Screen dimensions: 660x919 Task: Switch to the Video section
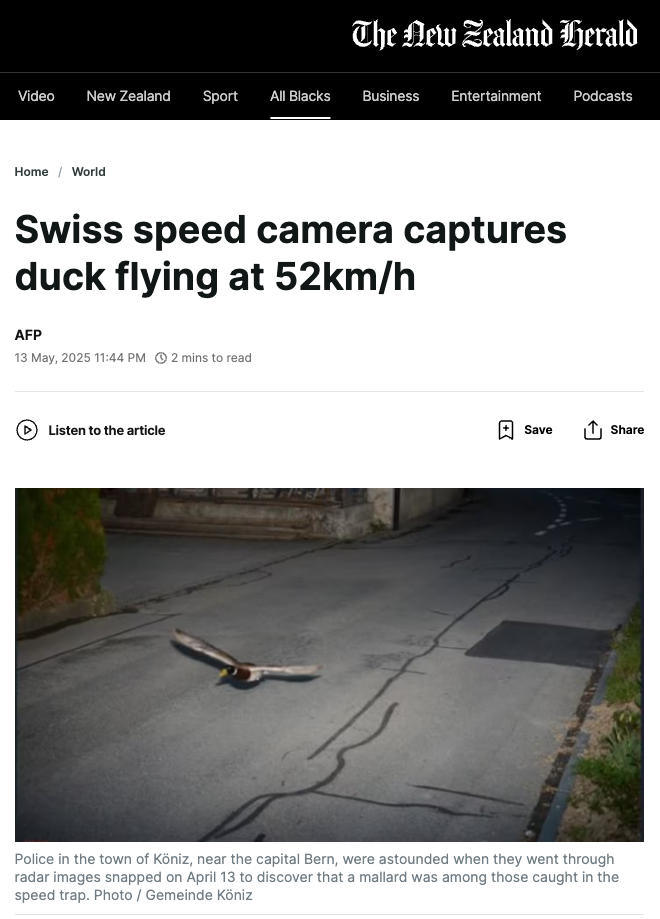(36, 96)
